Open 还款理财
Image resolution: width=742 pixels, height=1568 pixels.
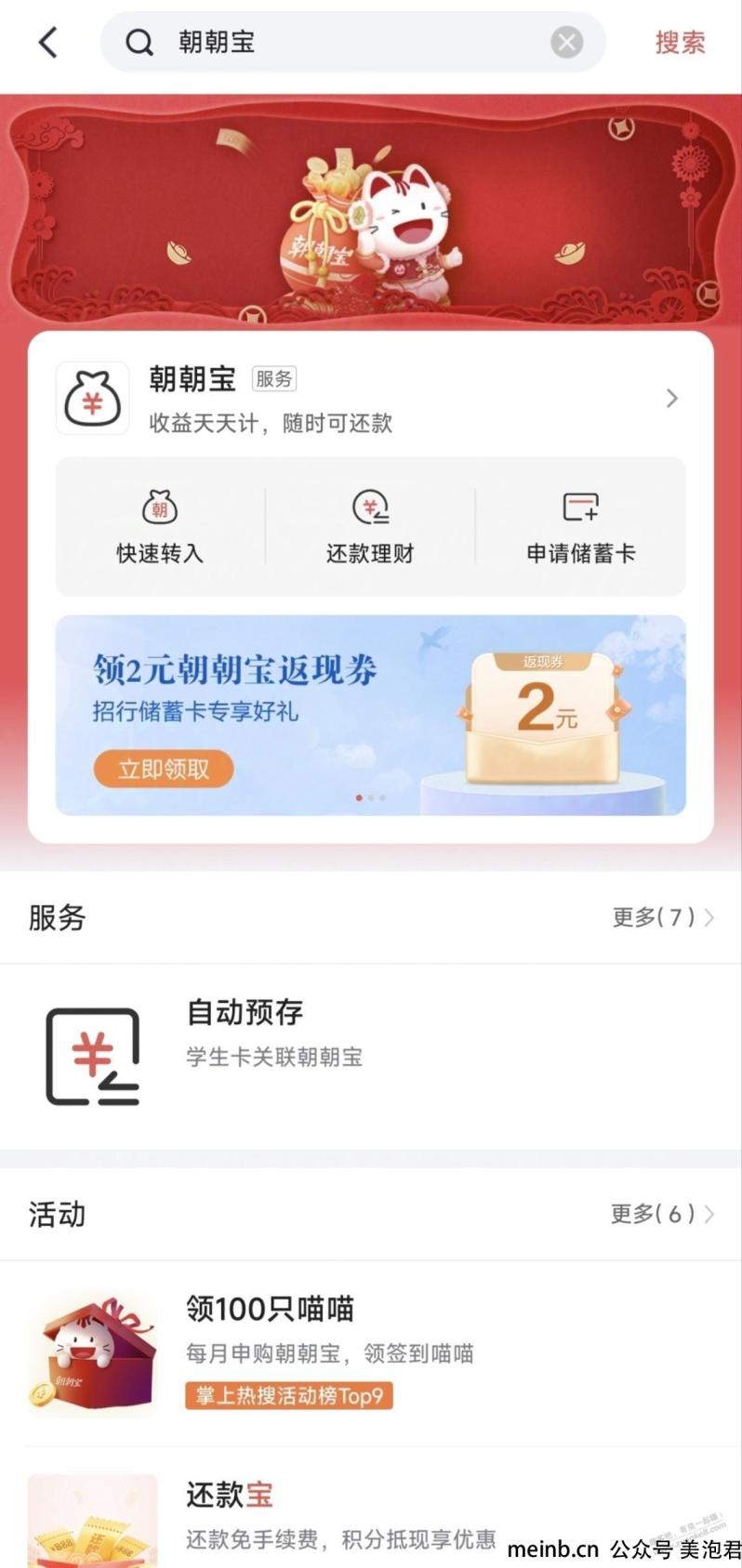[x=370, y=527]
